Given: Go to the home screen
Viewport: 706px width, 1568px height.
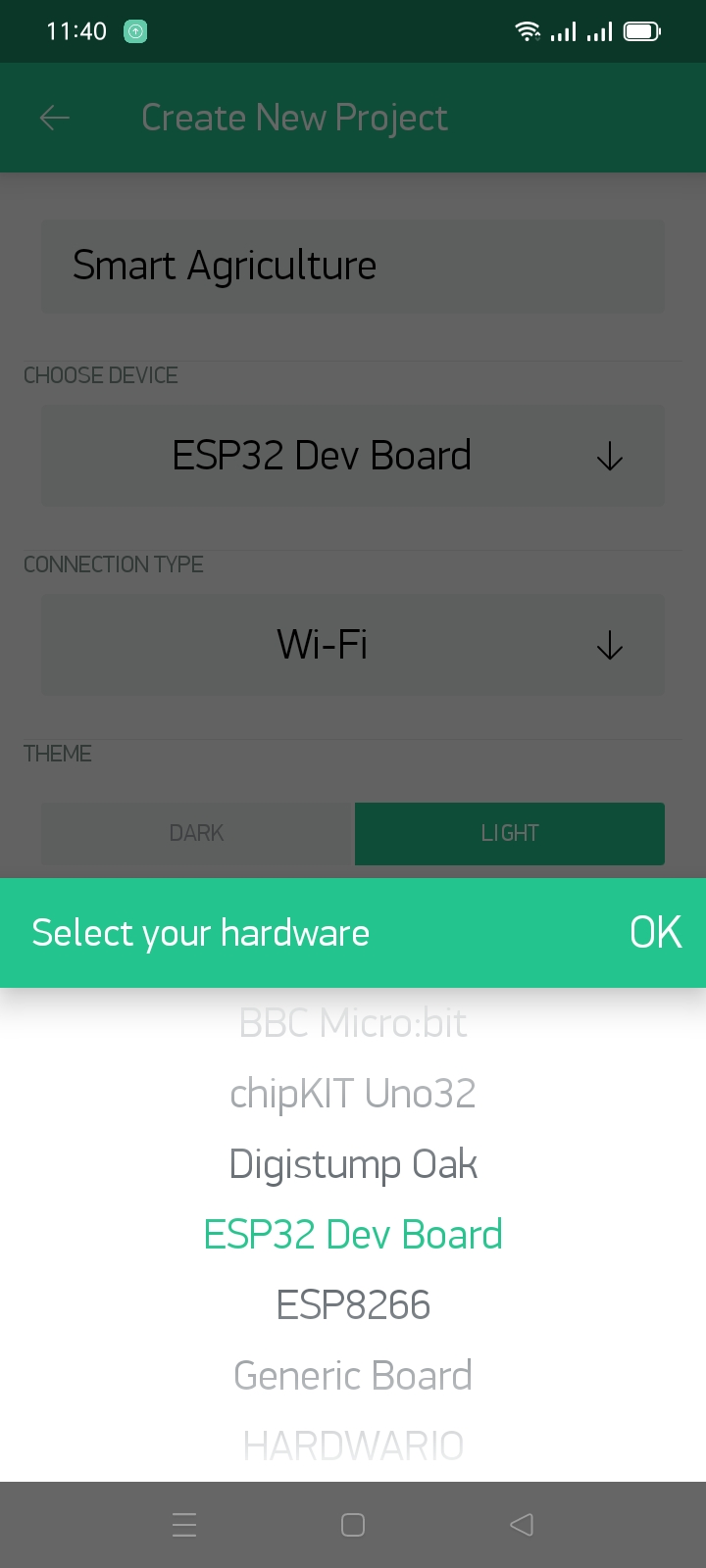Looking at the screenshot, I should [353, 1524].
